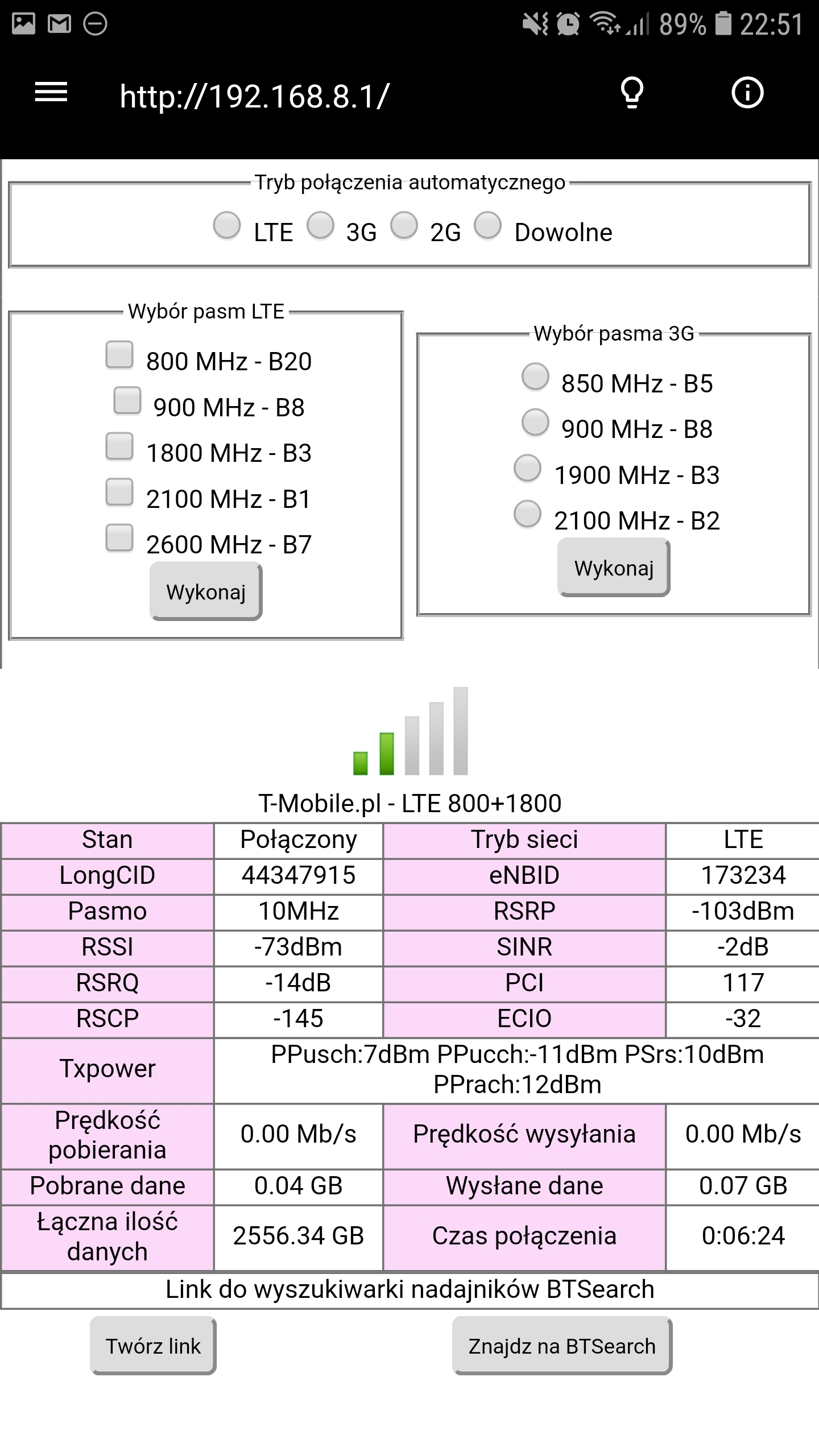Tap the Twórz link button
The height and width of the screenshot is (1456, 819).
pos(153,1346)
